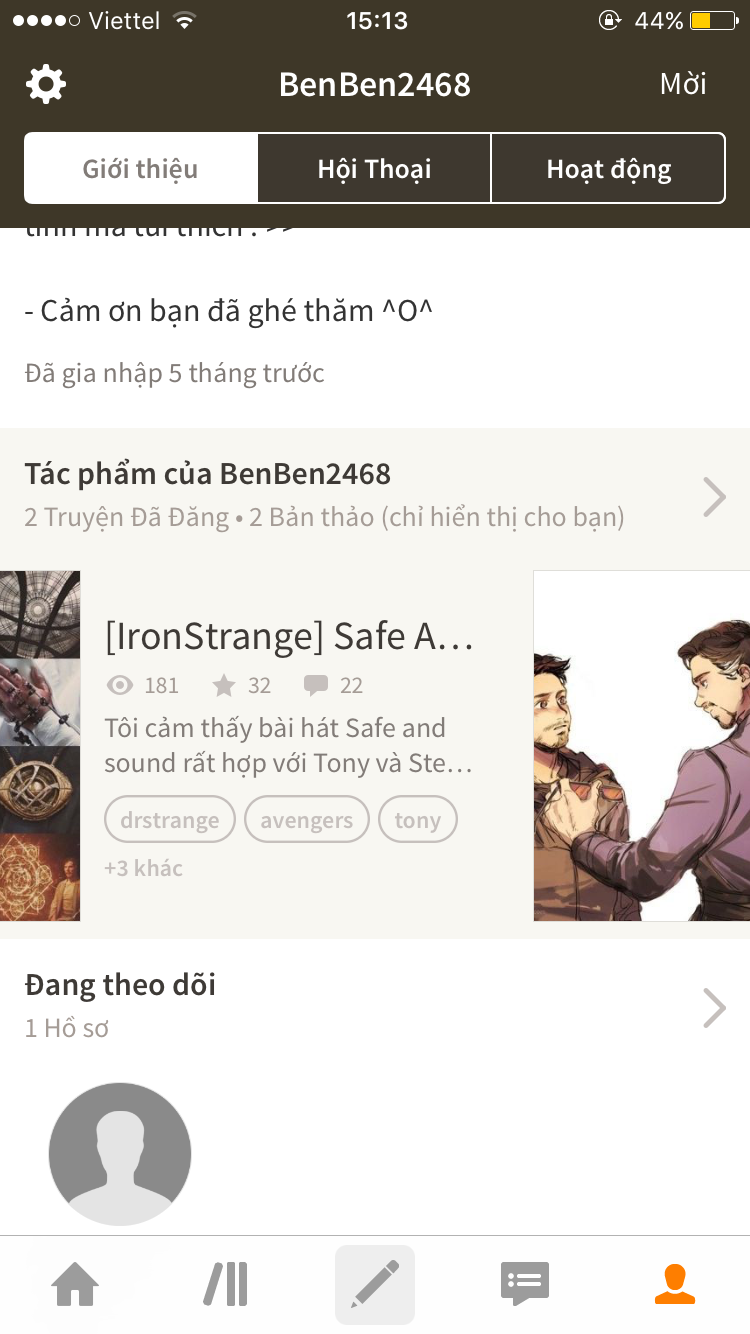Open the second story cover on the right
The image size is (750, 1334).
coord(642,745)
